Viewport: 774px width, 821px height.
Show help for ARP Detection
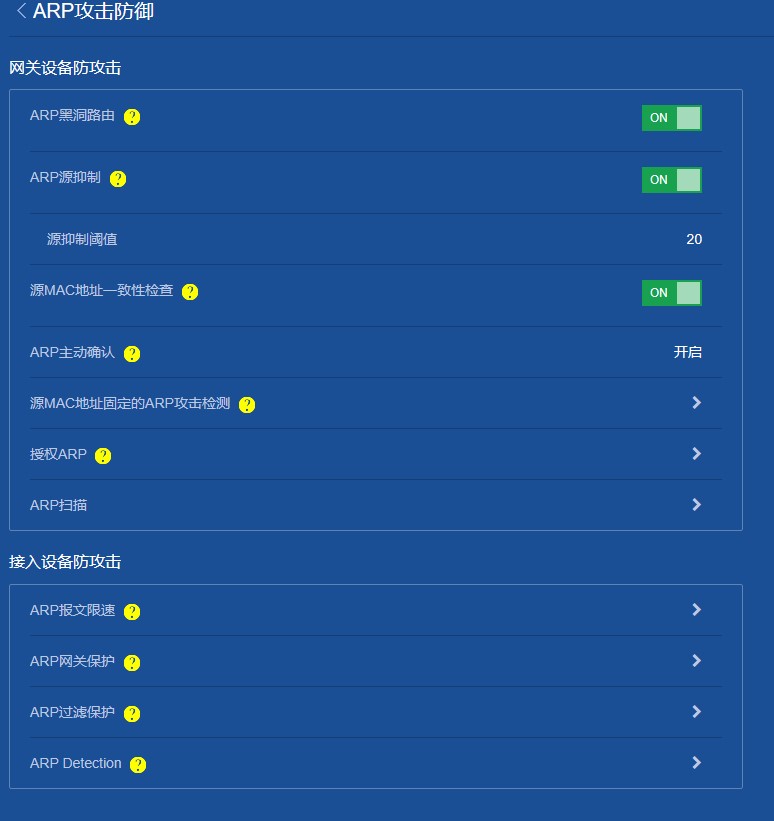(138, 765)
